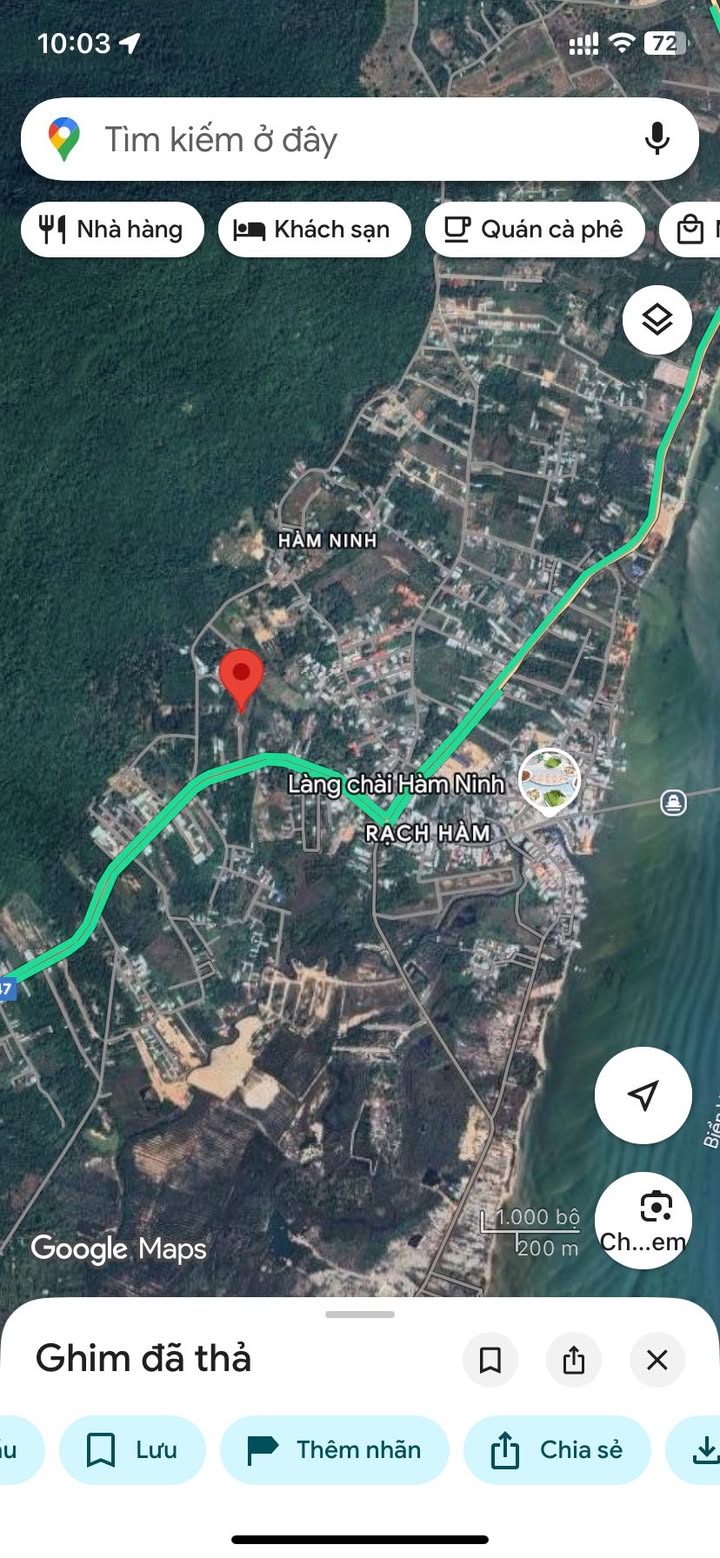Viewport: 720px width, 1558px height.
Task: Filter map by "Khách sạn"
Action: point(314,230)
